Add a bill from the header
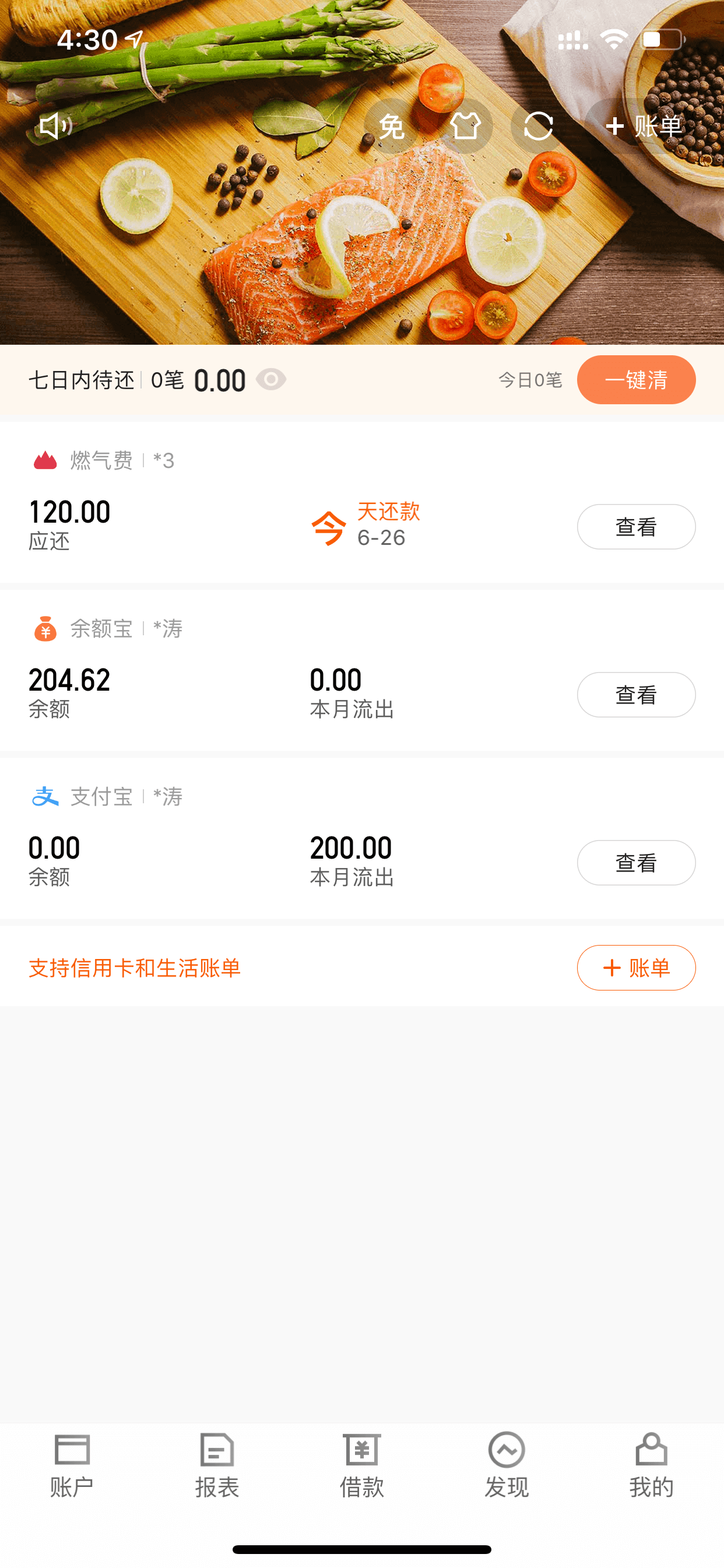The height and width of the screenshot is (1568, 724). coord(645,126)
